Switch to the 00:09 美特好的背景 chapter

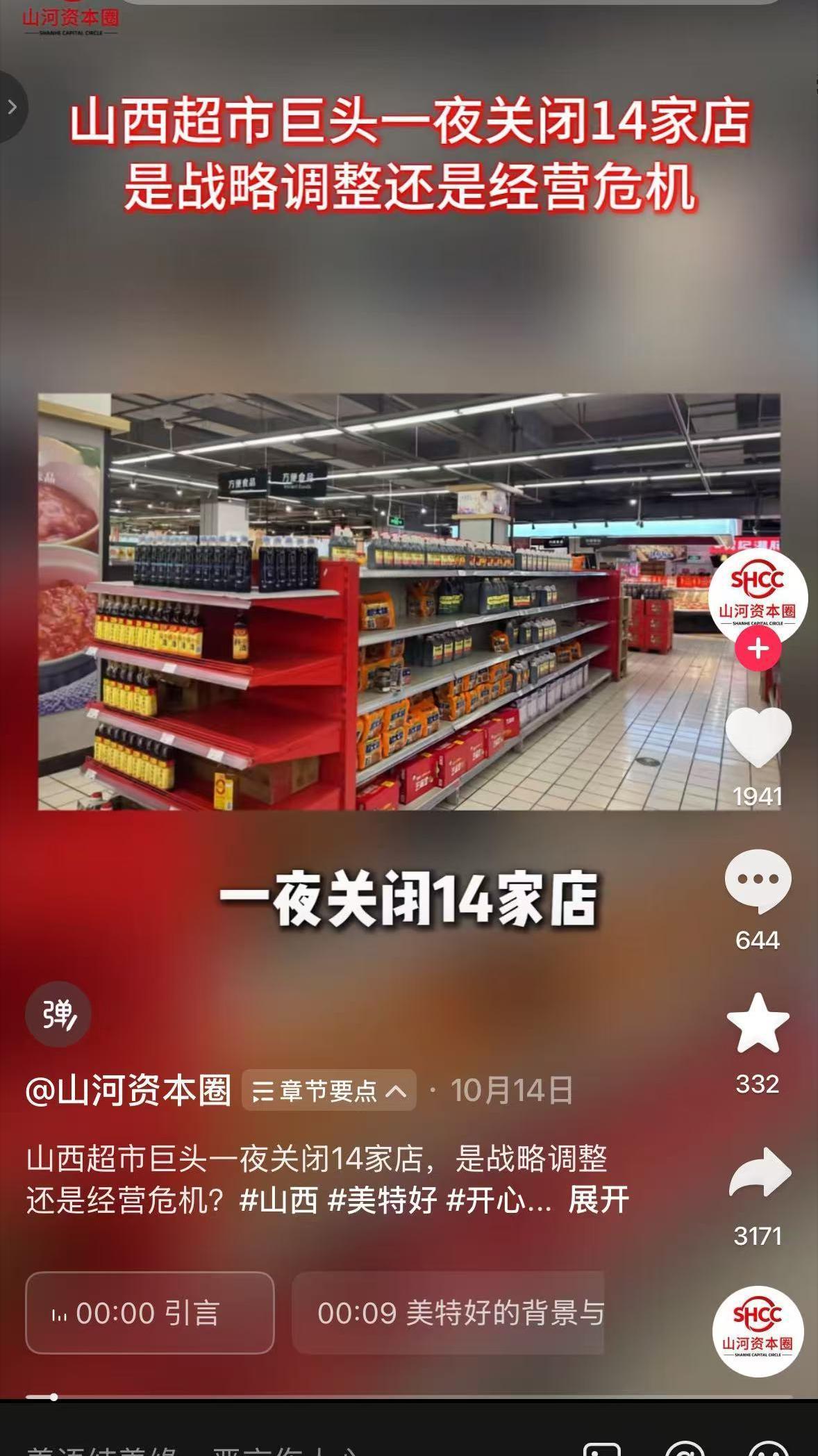tap(455, 1314)
